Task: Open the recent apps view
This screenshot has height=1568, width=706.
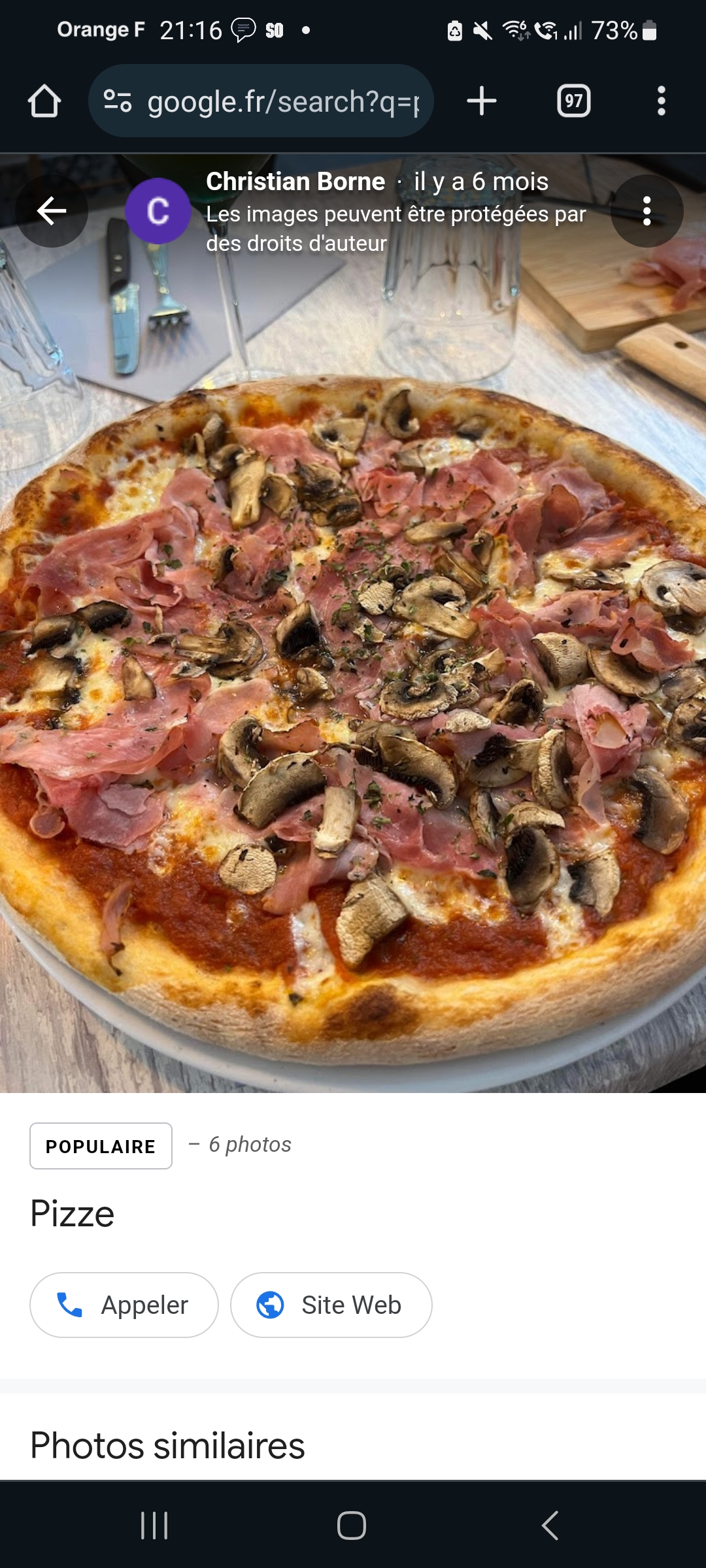Action: click(155, 1526)
